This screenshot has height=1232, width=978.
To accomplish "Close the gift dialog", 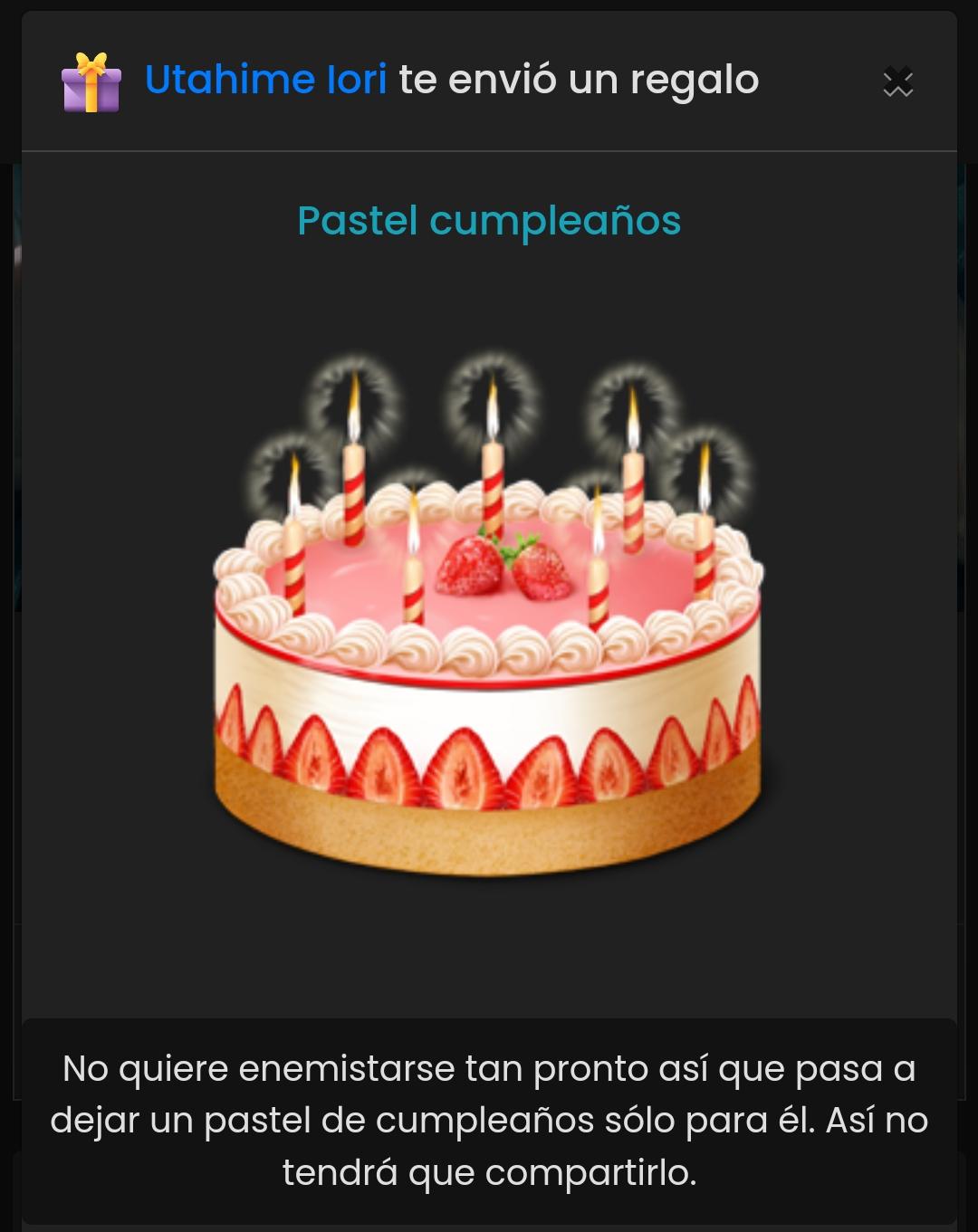I will click(897, 81).
